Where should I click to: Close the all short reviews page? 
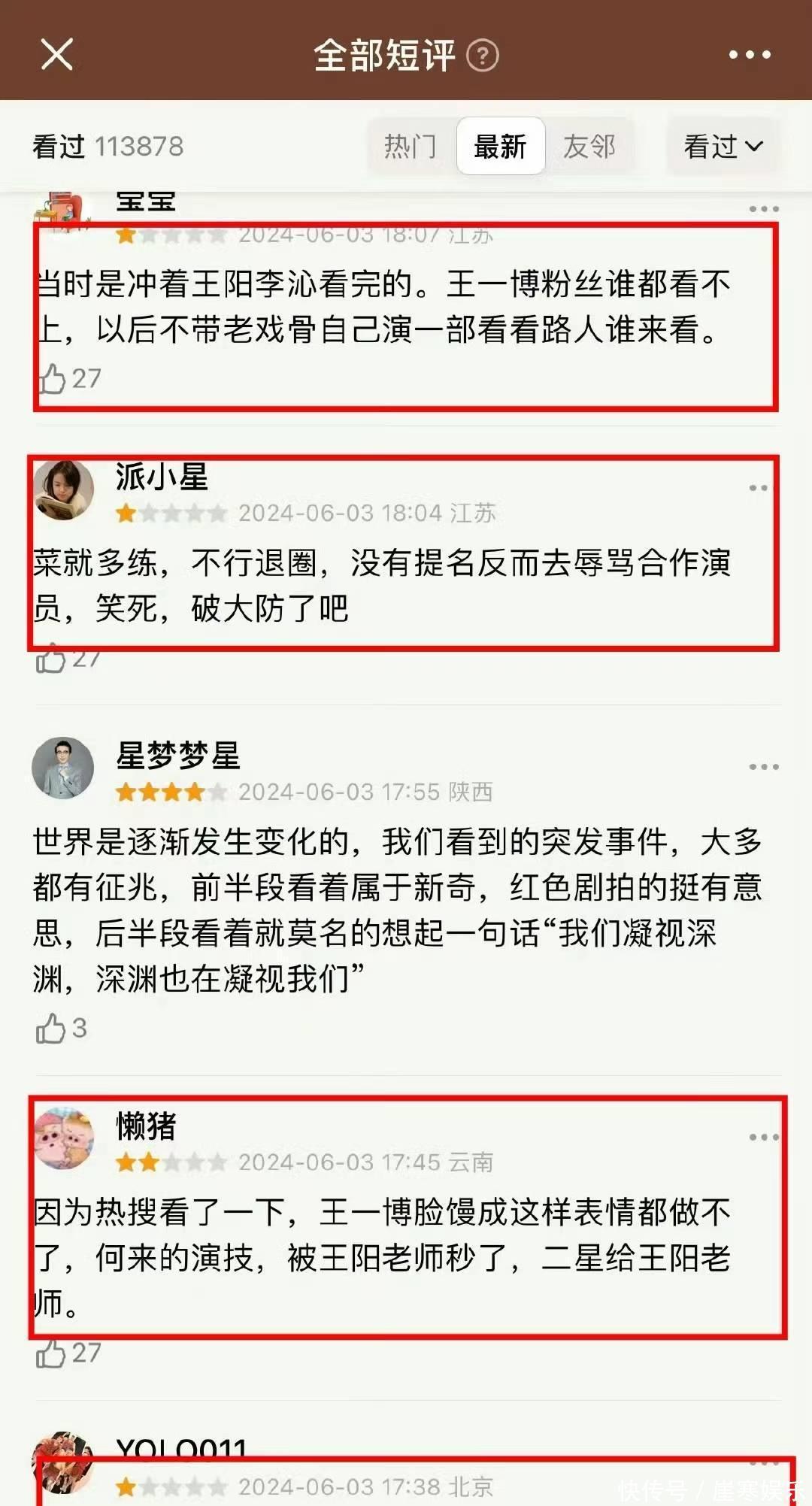click(56, 55)
